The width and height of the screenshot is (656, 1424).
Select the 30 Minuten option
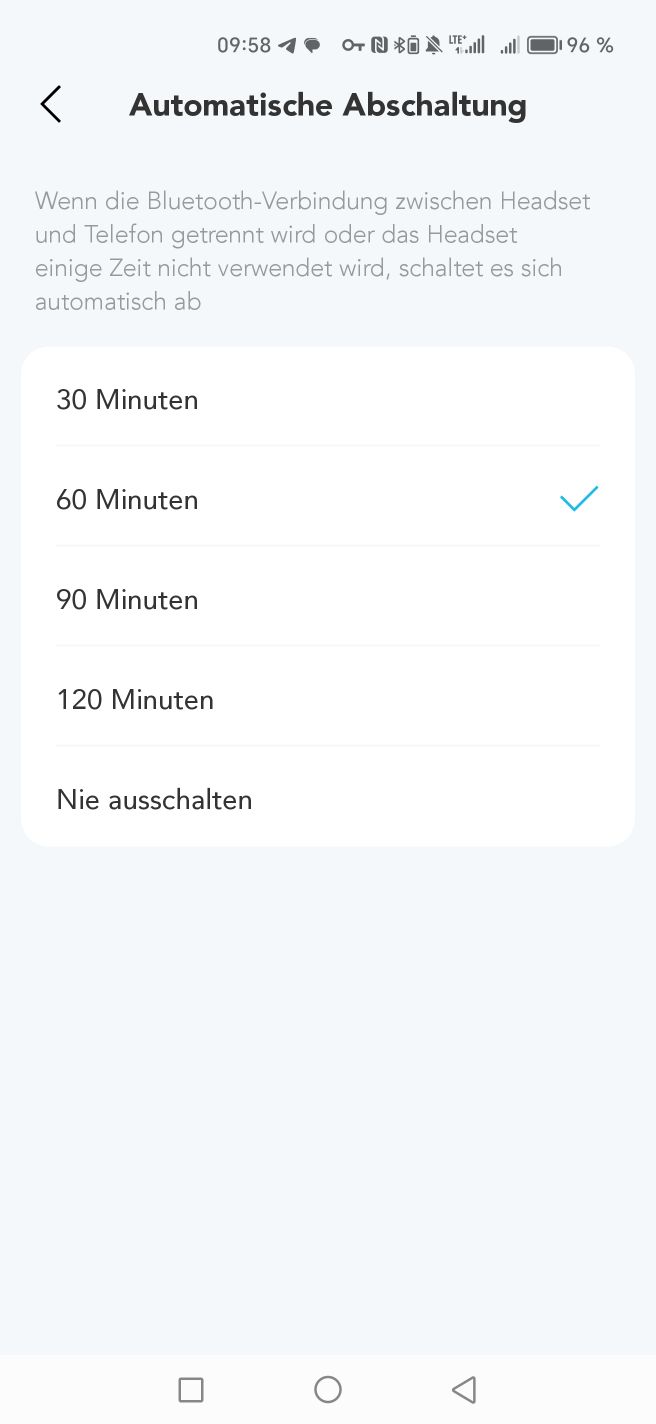(x=328, y=397)
